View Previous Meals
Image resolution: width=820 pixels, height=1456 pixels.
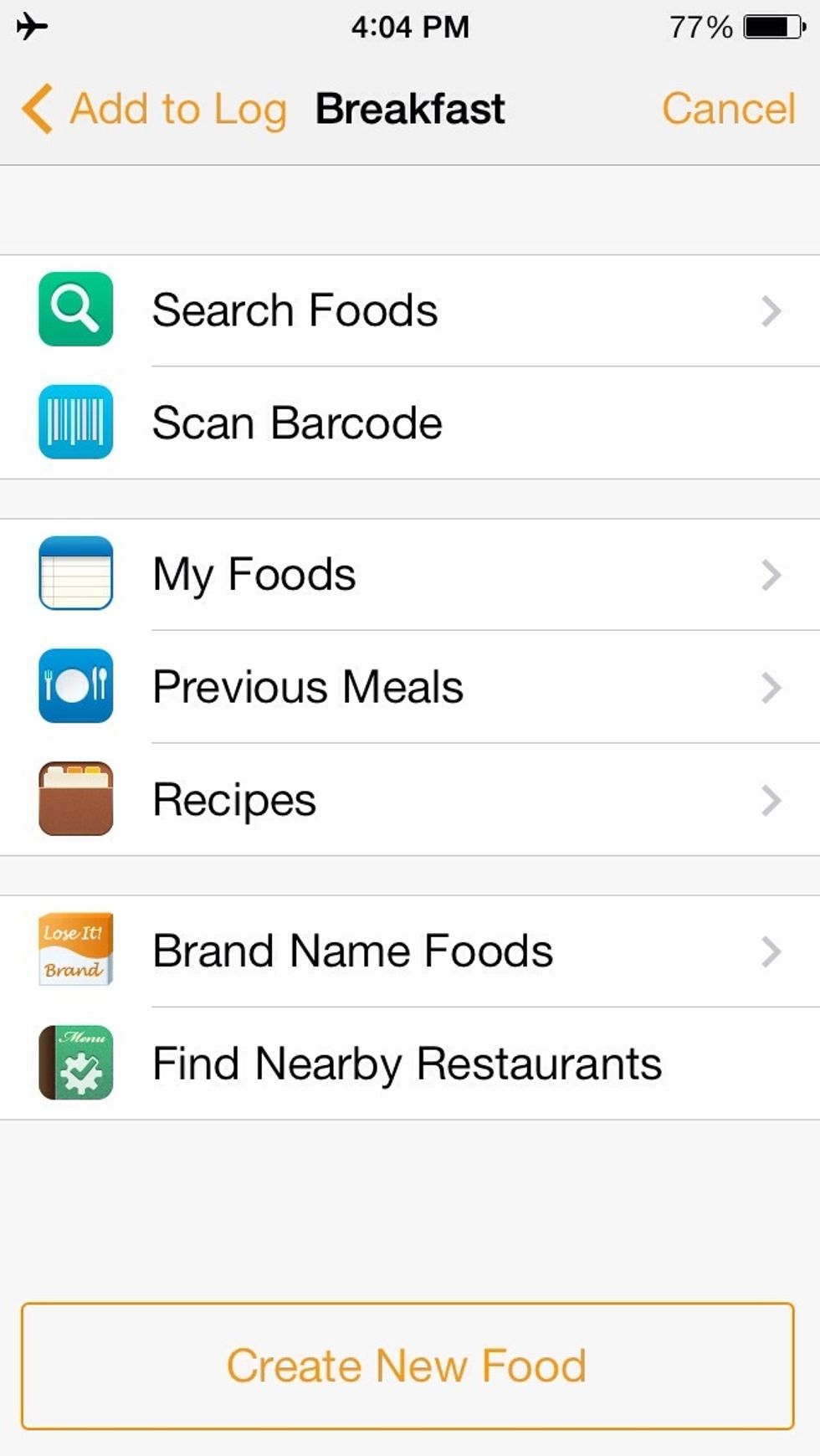(410, 687)
